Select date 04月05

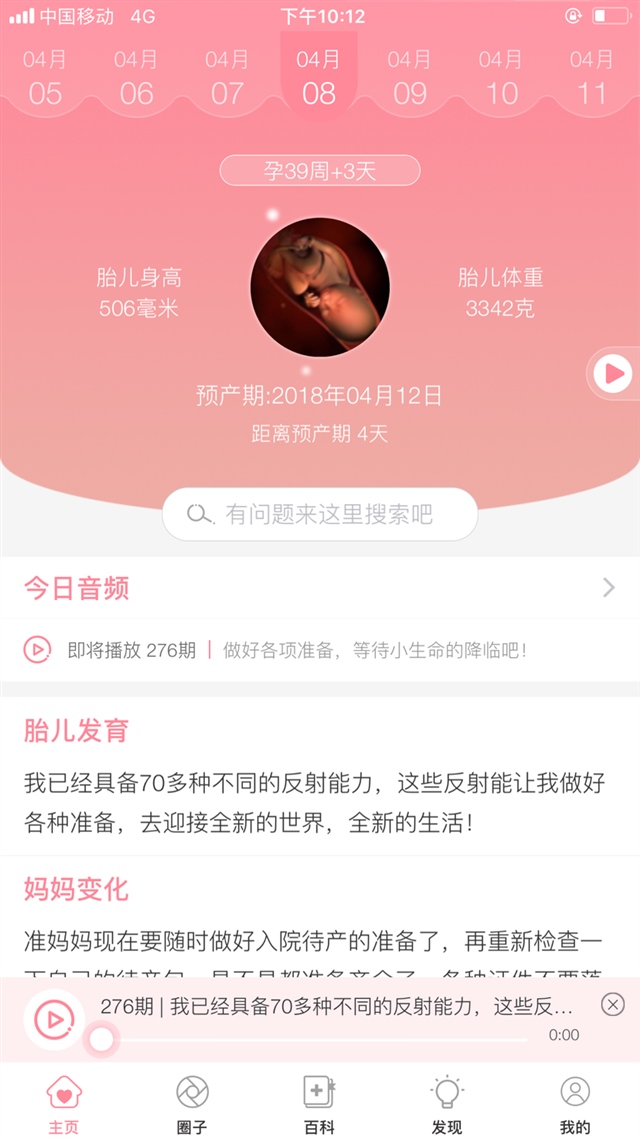pyautogui.click(x=45, y=79)
